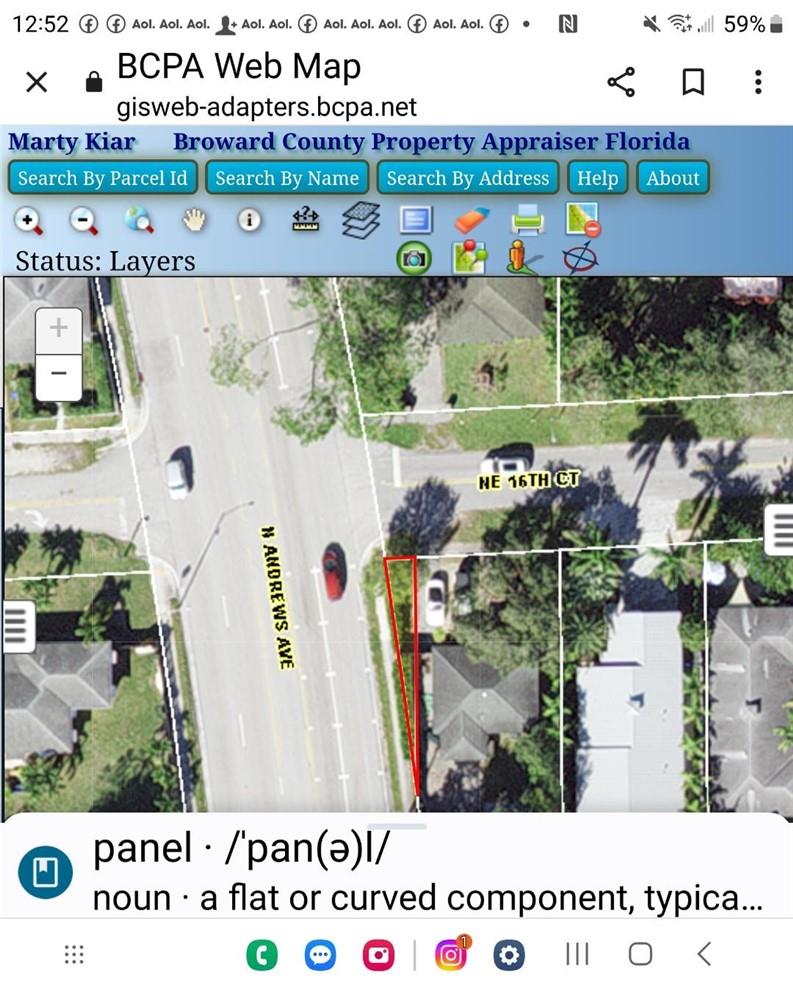This screenshot has height=990, width=793.
Task: Select the identify info tool
Action: coord(249,220)
